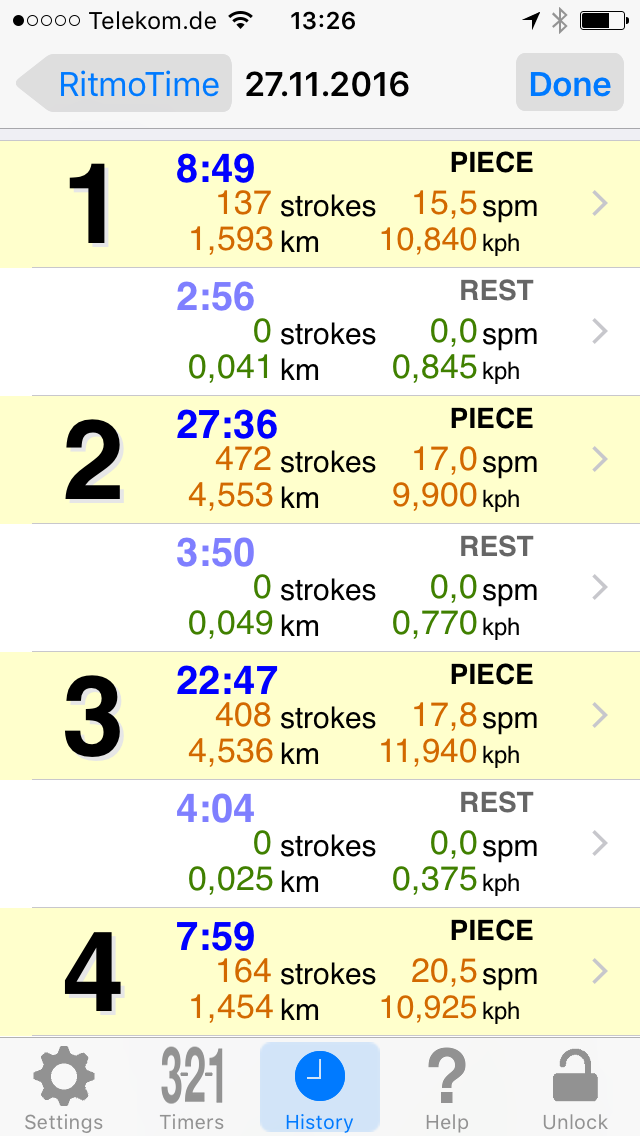Switch to the Settings tab
Image resolution: width=640 pixels, height=1136 pixels.
click(64, 1087)
